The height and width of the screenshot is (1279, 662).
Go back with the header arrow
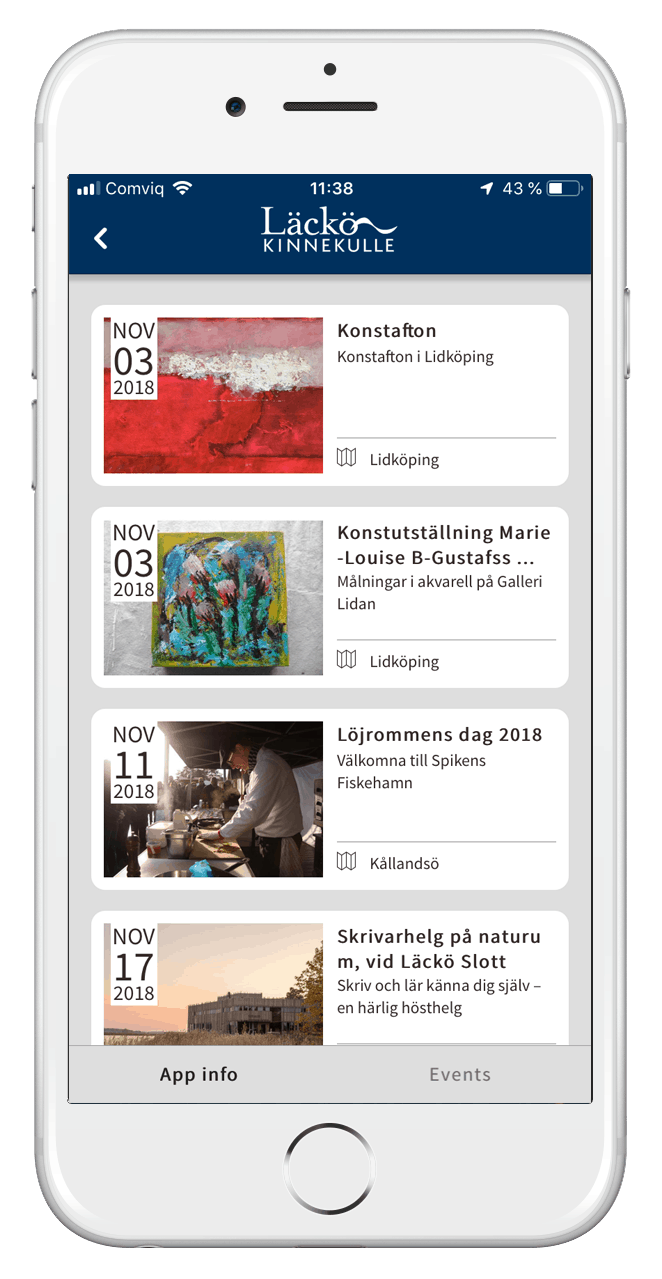[100, 238]
